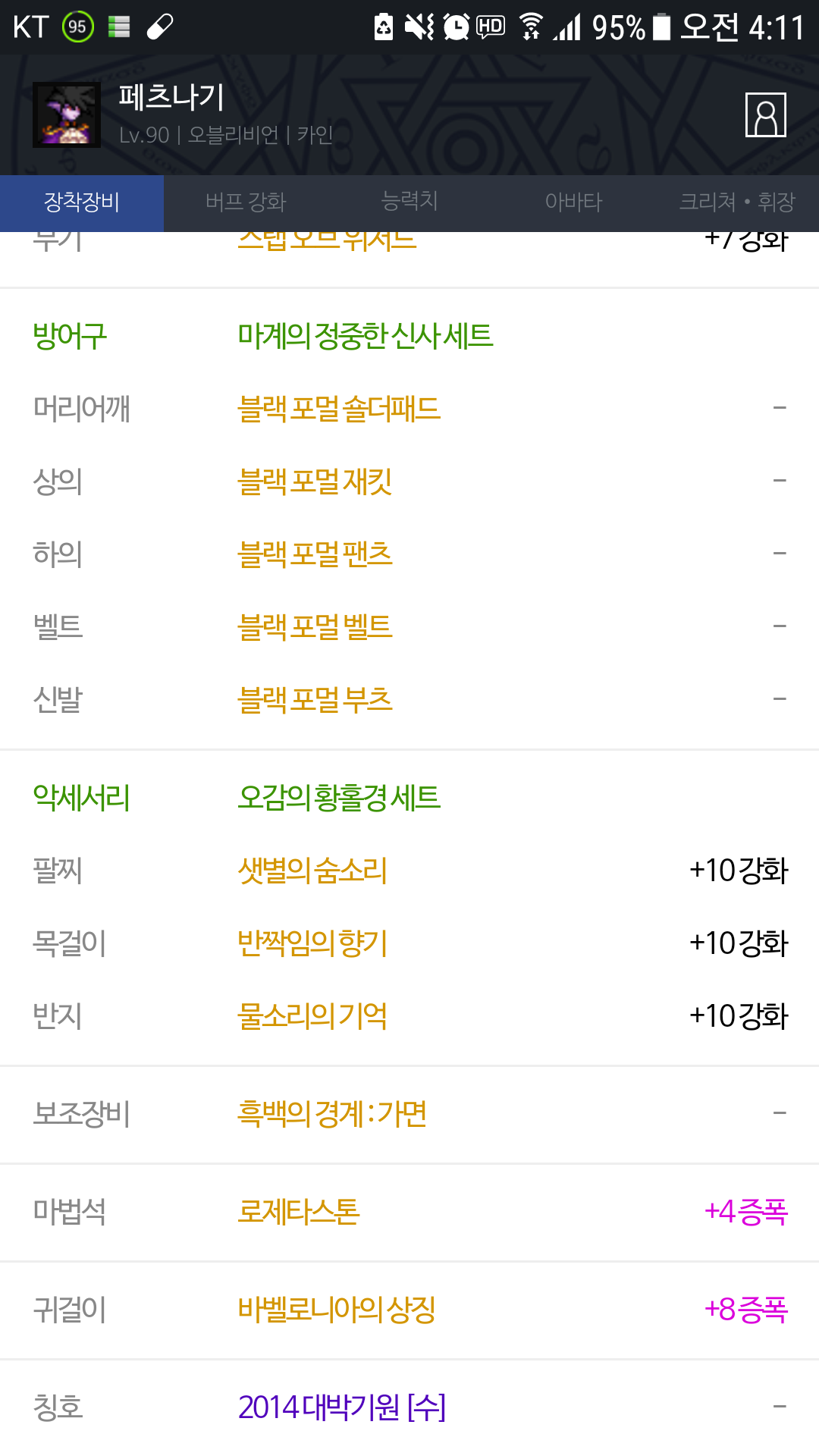Image resolution: width=819 pixels, height=1456 pixels.
Task: Open 샛별의 숨소리 bracelet item
Action: pyautogui.click(x=312, y=871)
